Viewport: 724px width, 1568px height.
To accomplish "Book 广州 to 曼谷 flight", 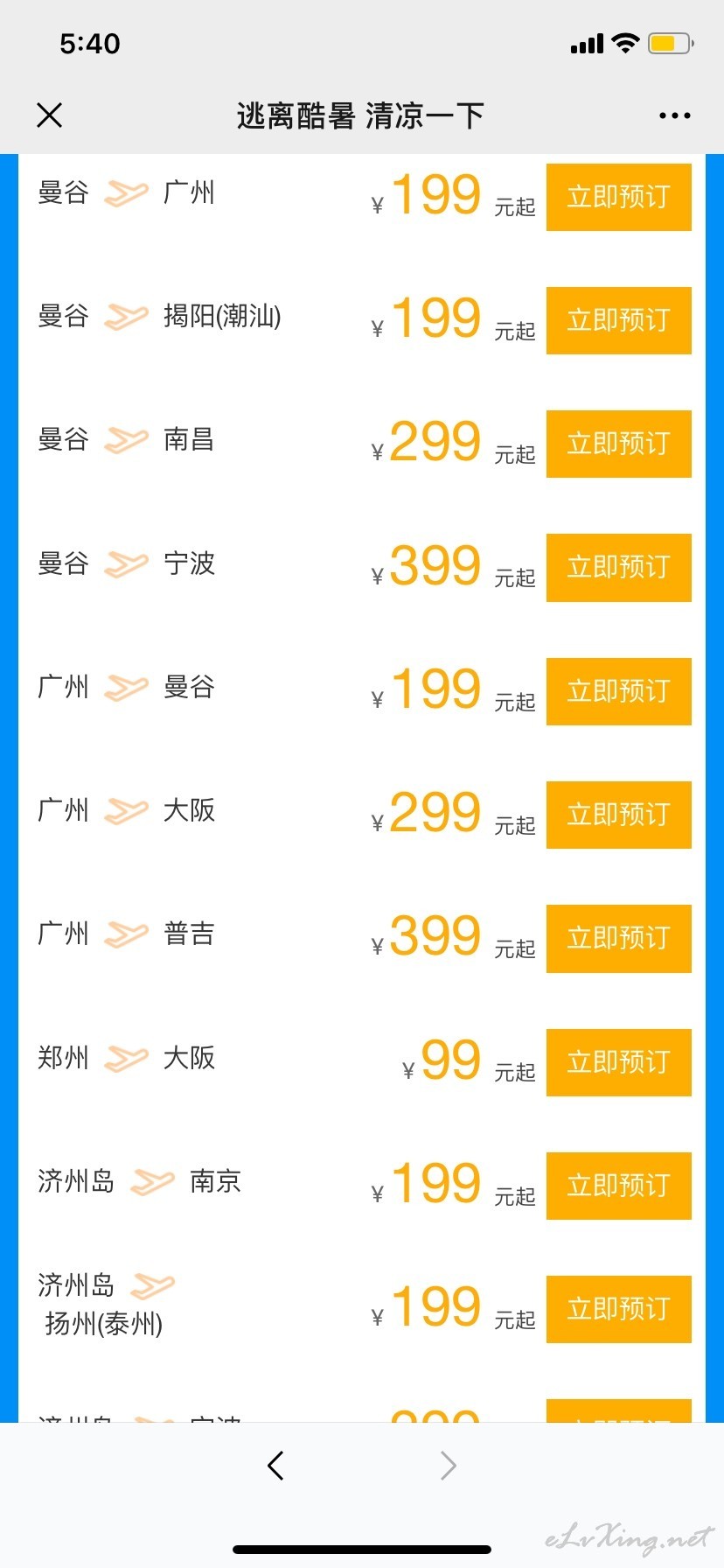I will click(619, 691).
